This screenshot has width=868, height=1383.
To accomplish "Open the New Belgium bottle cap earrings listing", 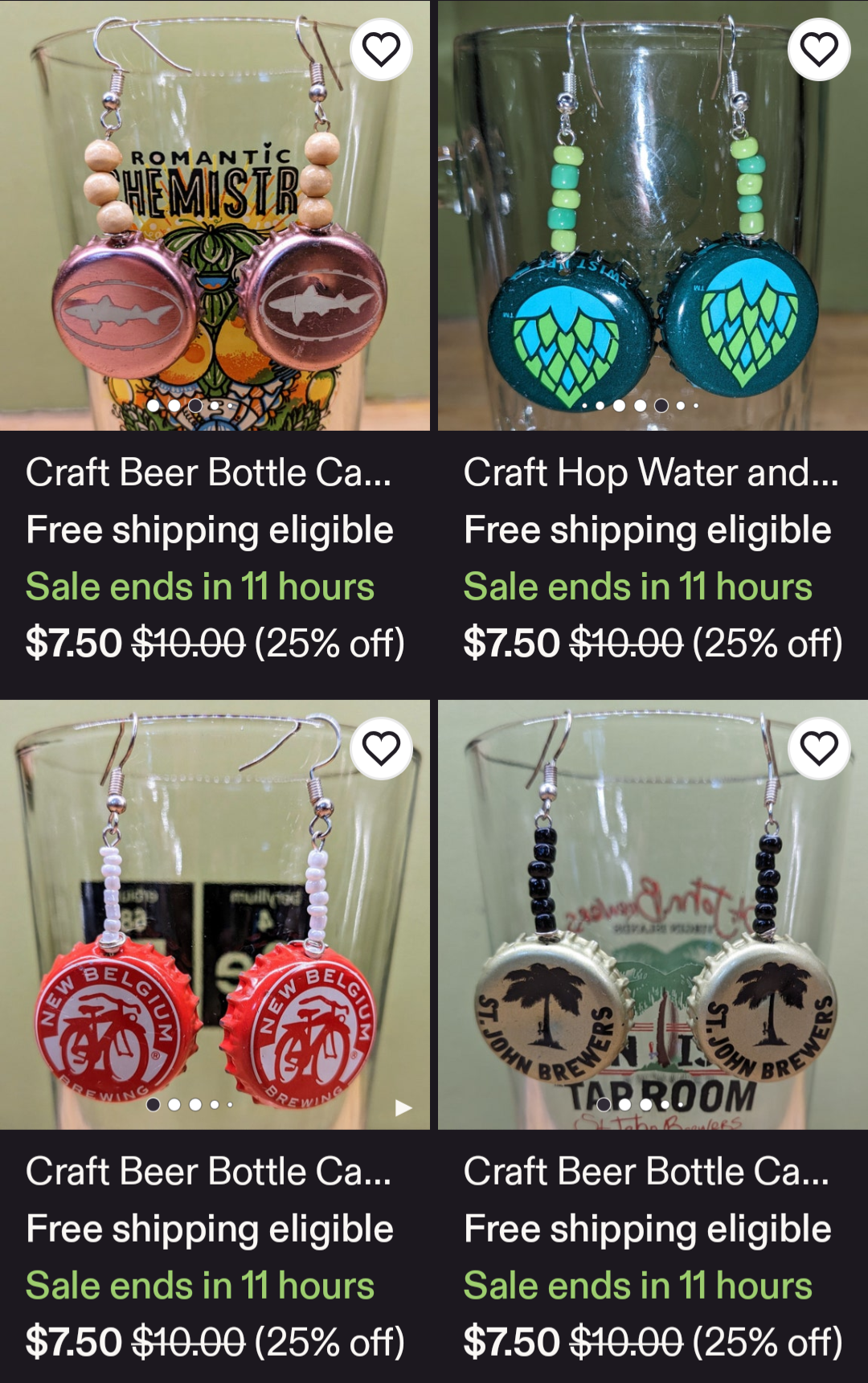I will (207, 1172).
